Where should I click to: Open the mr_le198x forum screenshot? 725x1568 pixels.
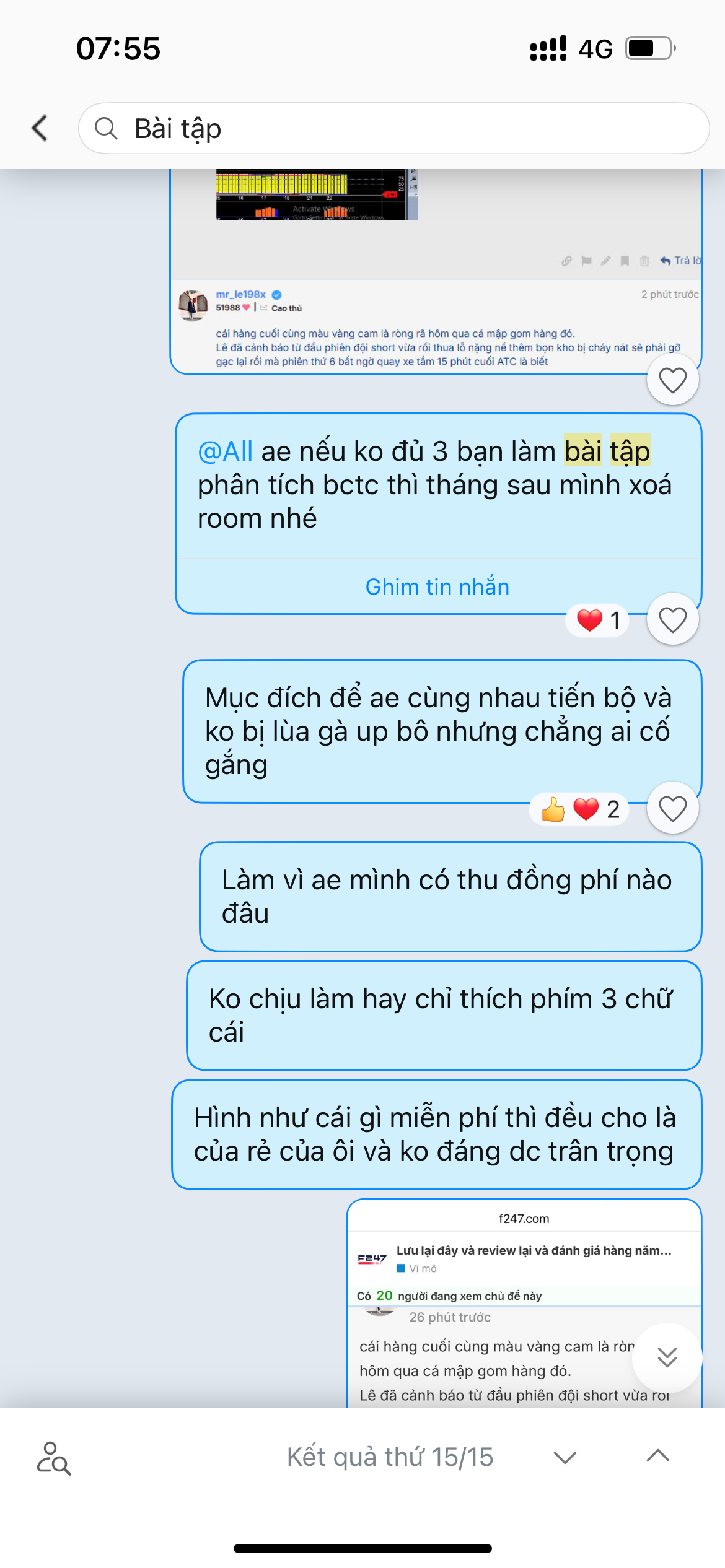436,272
